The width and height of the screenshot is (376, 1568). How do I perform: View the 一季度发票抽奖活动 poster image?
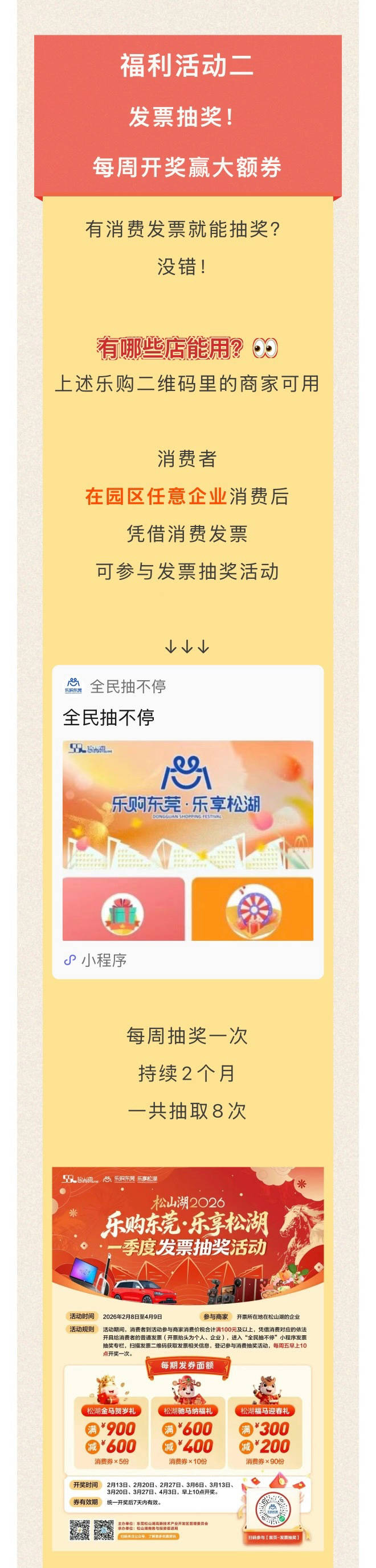(187, 1357)
